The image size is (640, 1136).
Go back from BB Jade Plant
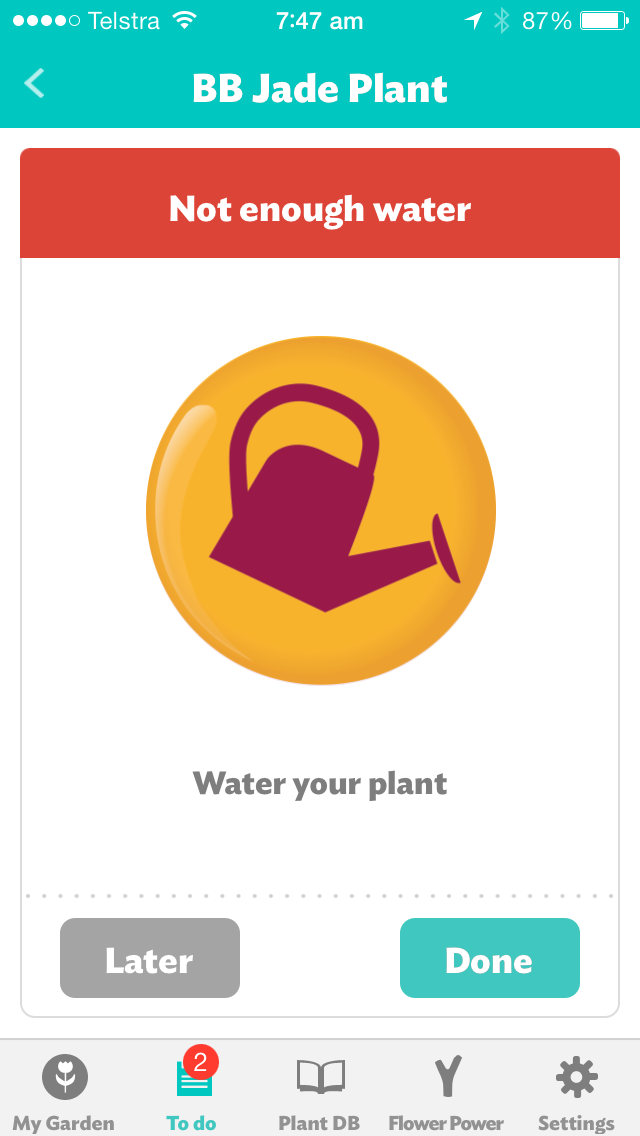34,83
